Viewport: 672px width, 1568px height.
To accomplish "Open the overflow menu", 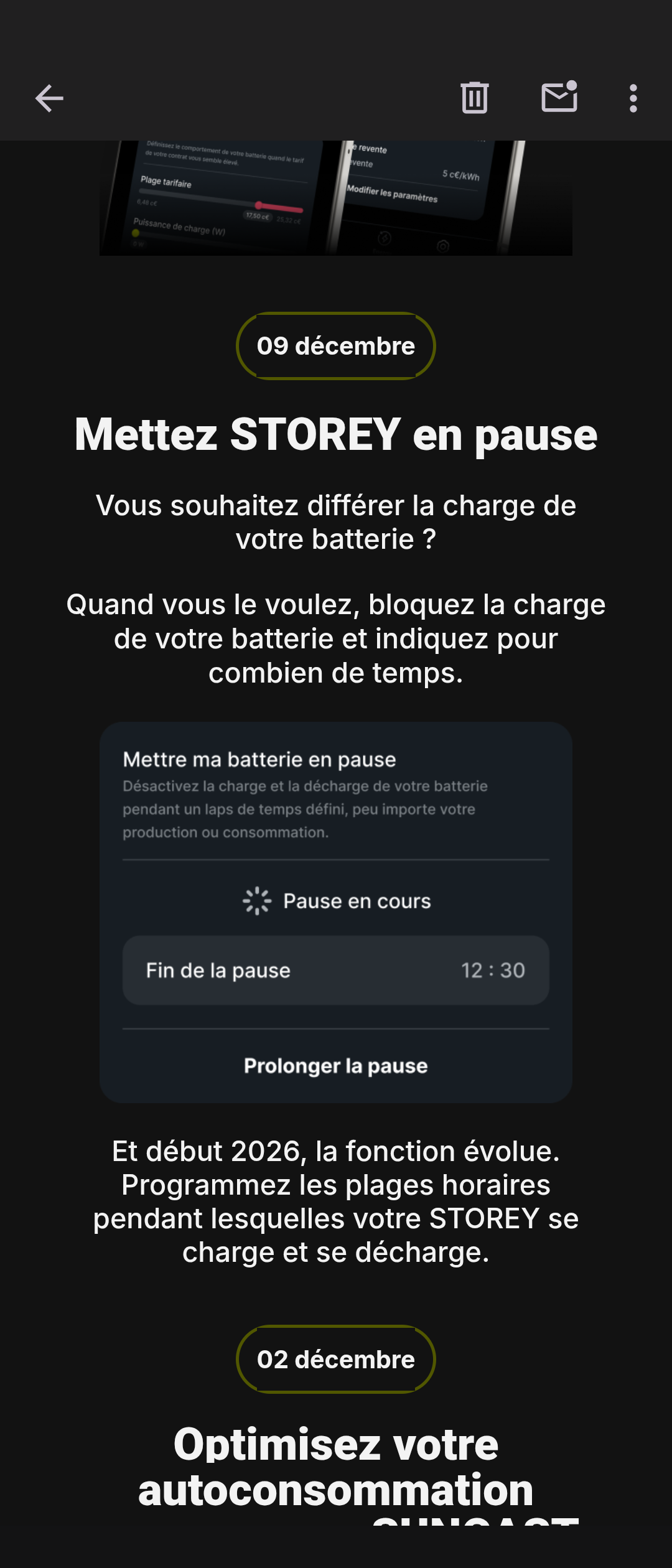I will tap(633, 98).
